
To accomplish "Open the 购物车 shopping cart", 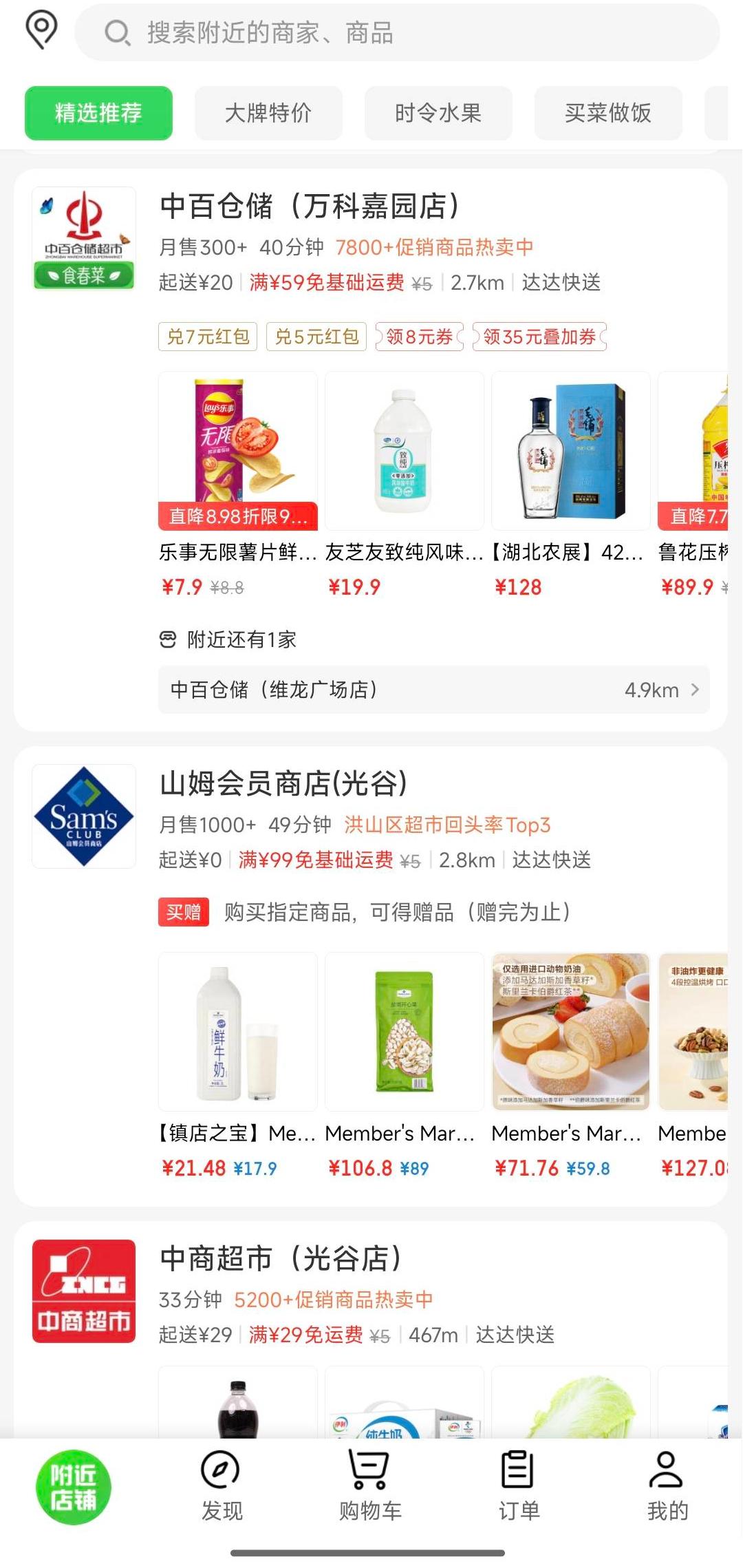I will [x=369, y=1485].
